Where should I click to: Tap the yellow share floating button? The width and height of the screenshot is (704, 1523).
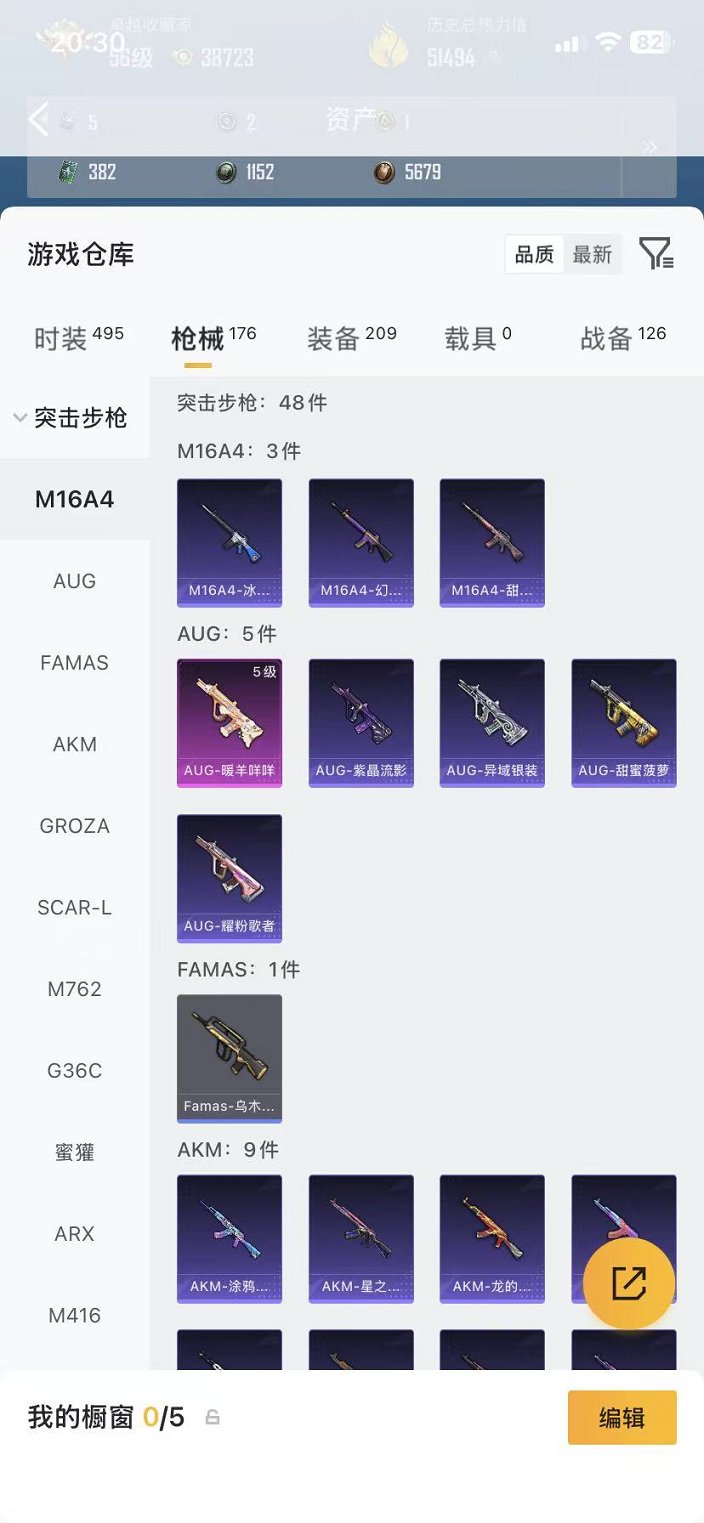point(629,1283)
